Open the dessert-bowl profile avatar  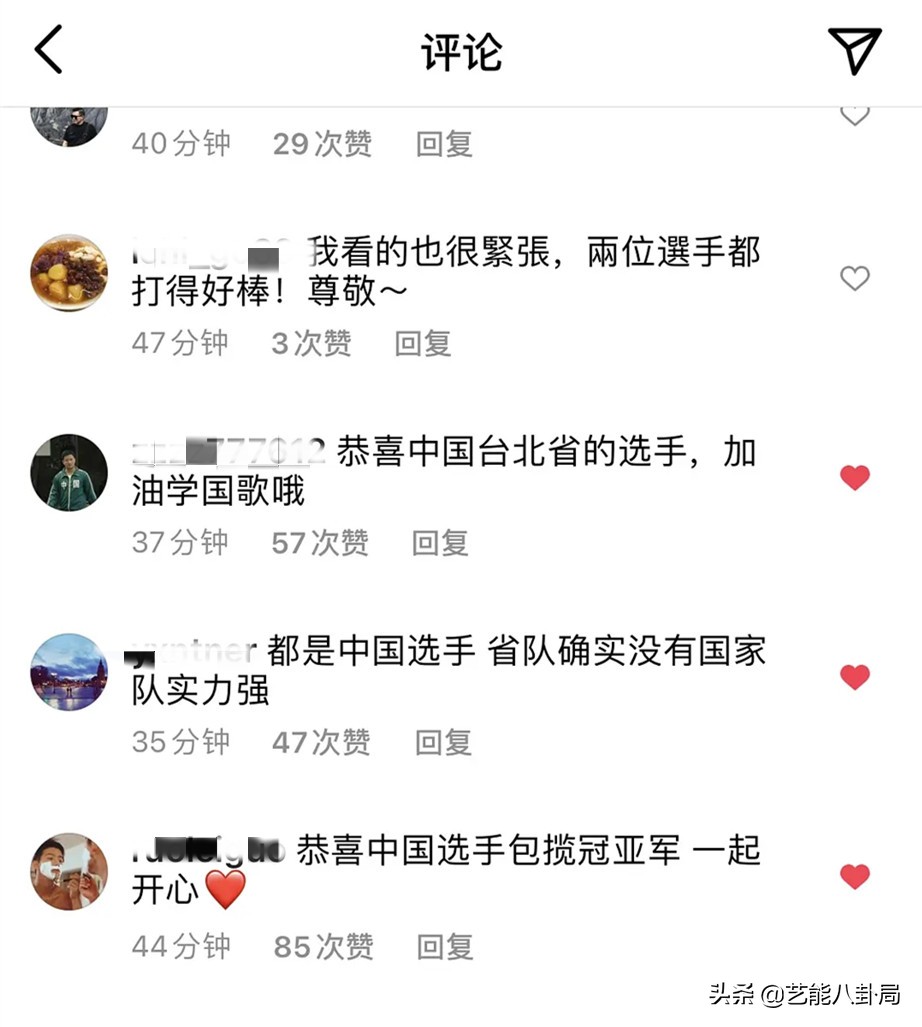(68, 272)
